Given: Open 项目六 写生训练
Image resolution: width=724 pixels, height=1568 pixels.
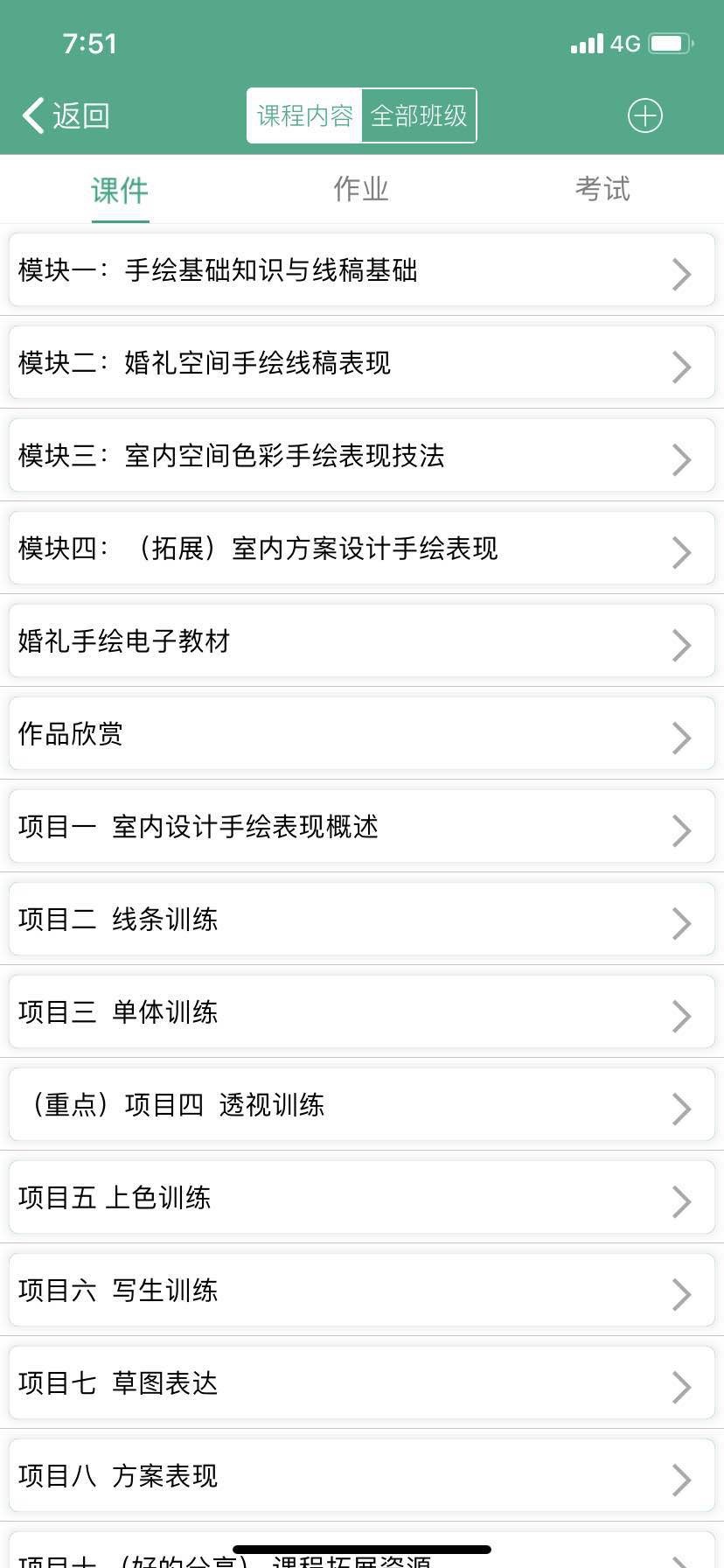Looking at the screenshot, I should [362, 1291].
